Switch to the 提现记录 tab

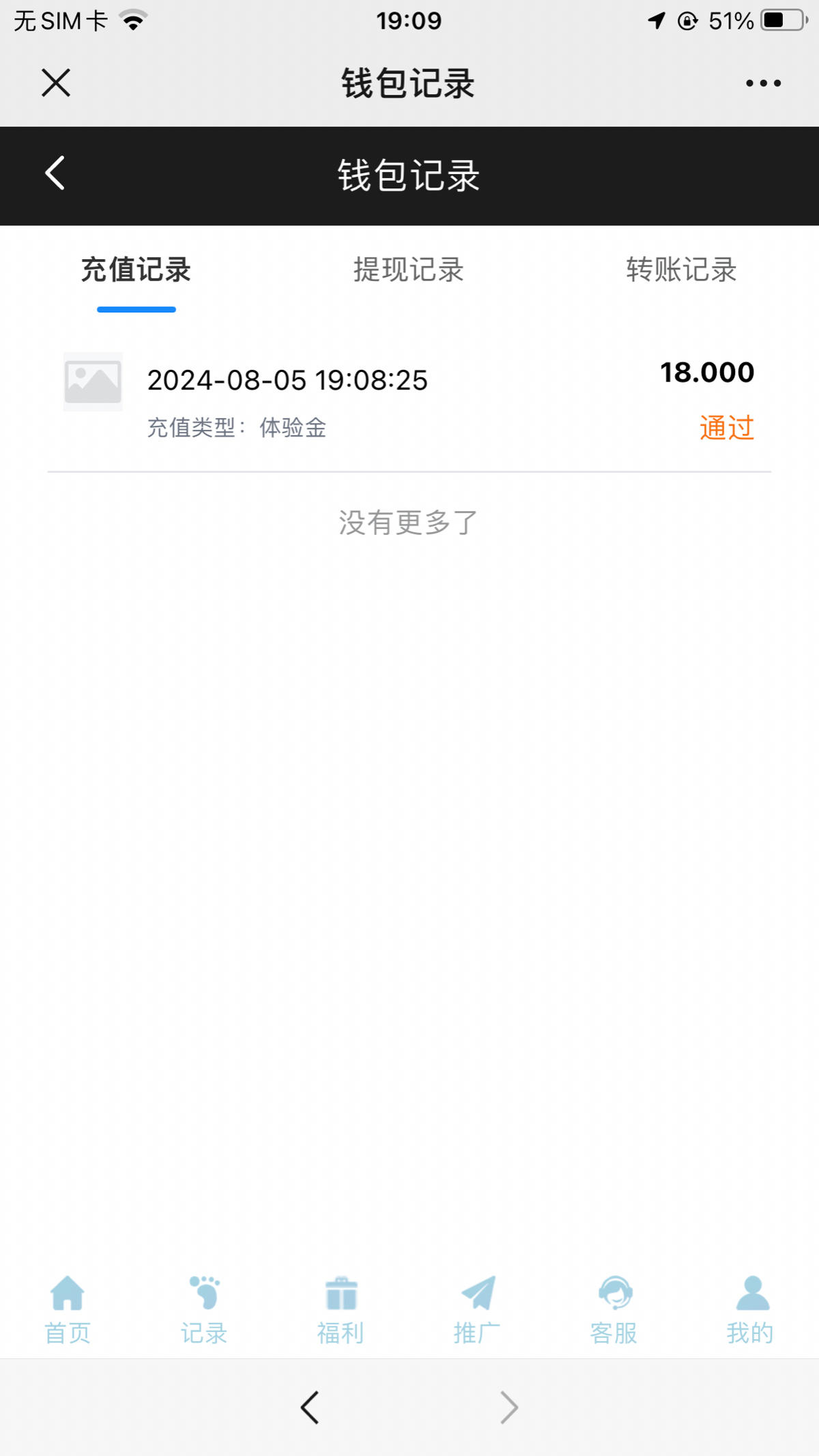(409, 270)
